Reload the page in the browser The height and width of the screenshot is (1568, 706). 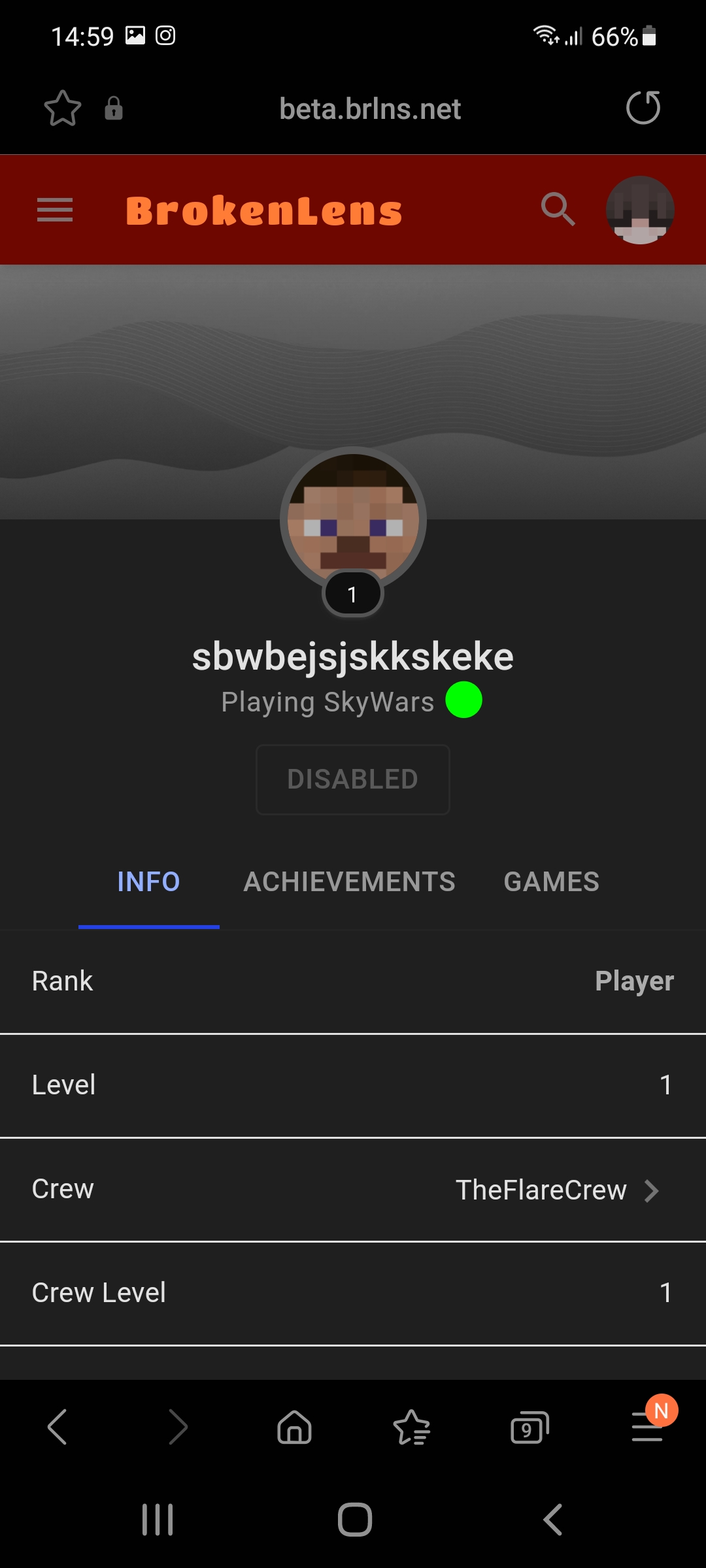point(643,108)
